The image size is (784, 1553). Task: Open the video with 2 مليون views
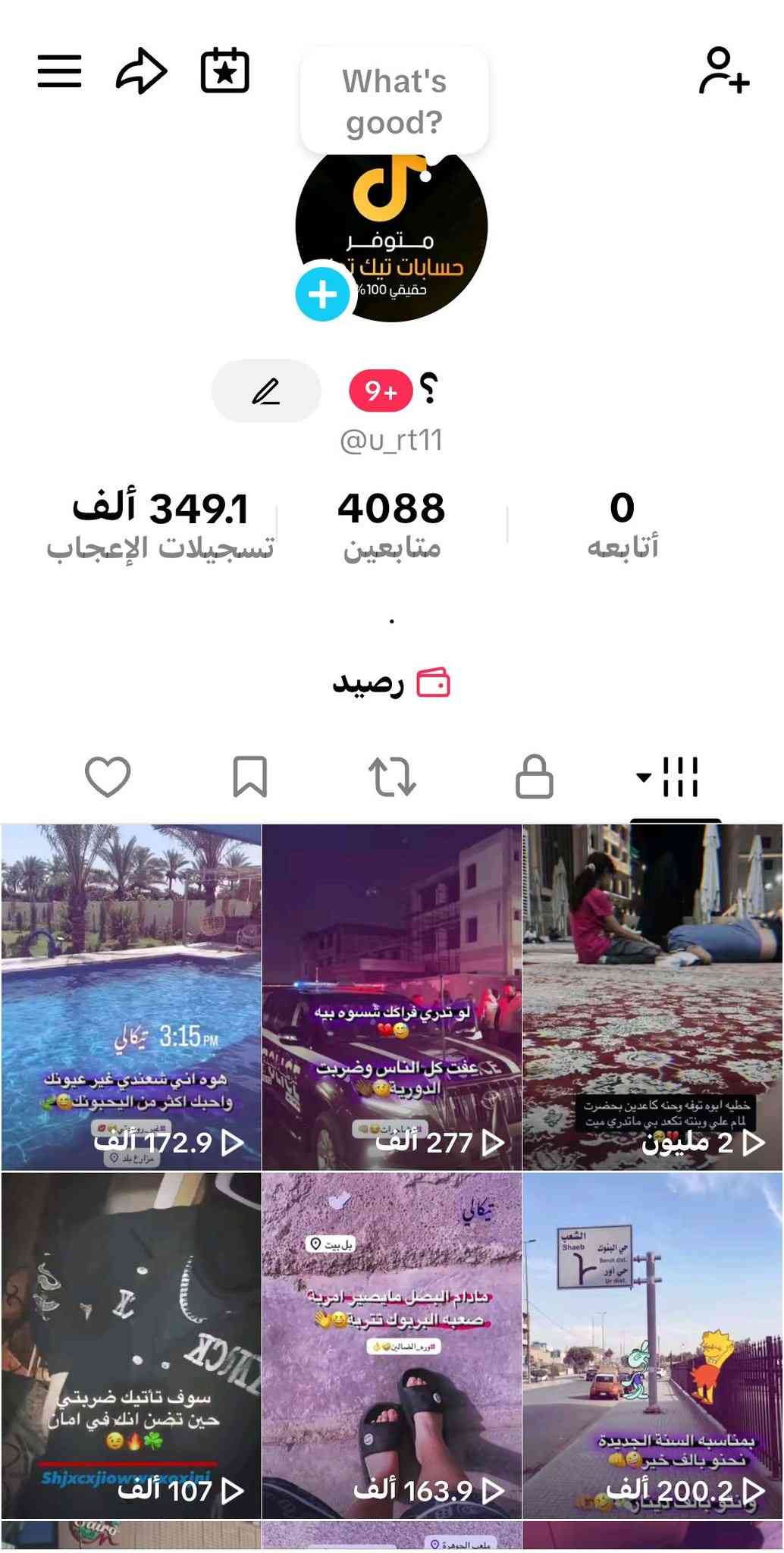click(x=653, y=997)
